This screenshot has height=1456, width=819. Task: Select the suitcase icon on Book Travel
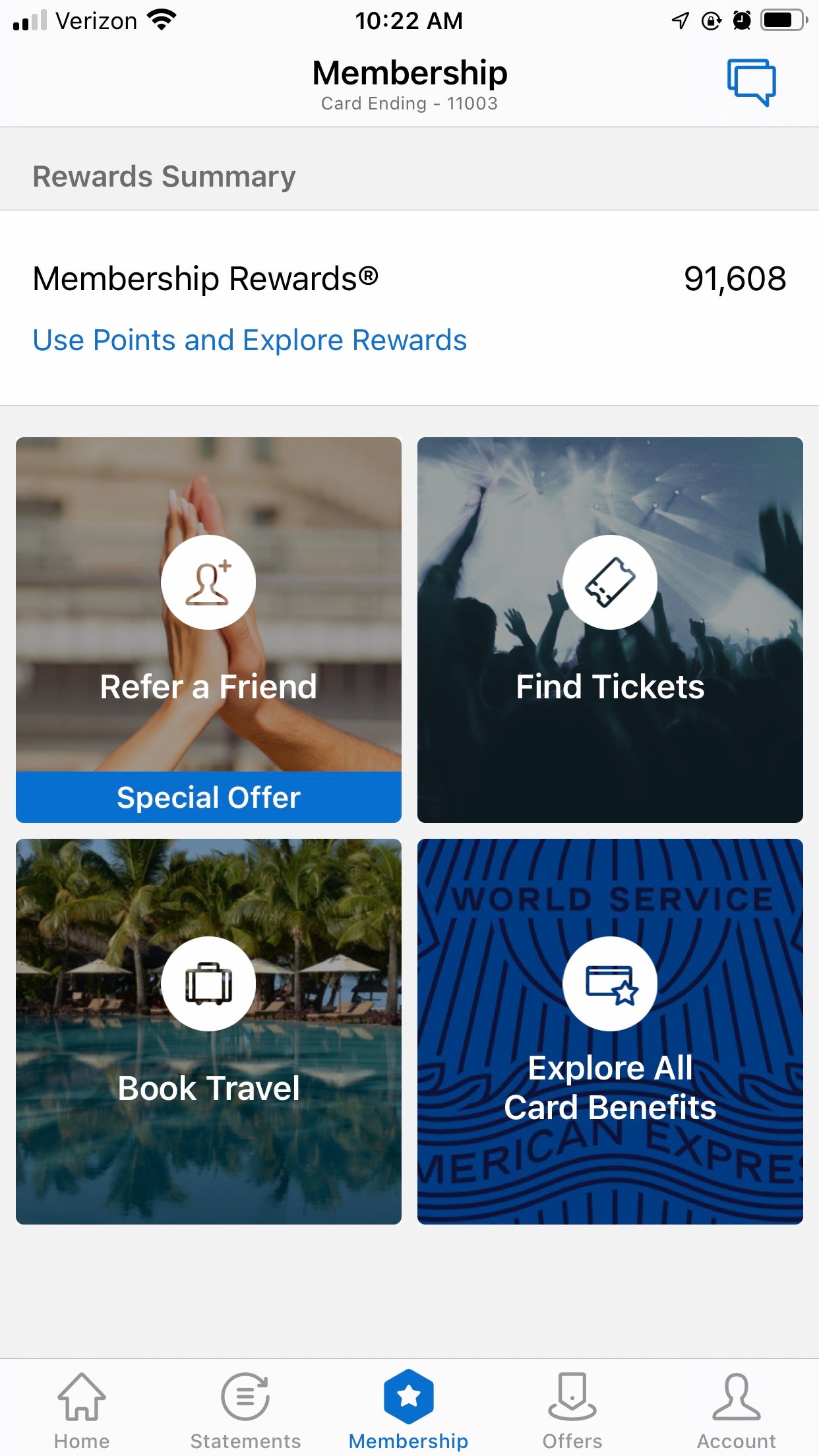(208, 983)
